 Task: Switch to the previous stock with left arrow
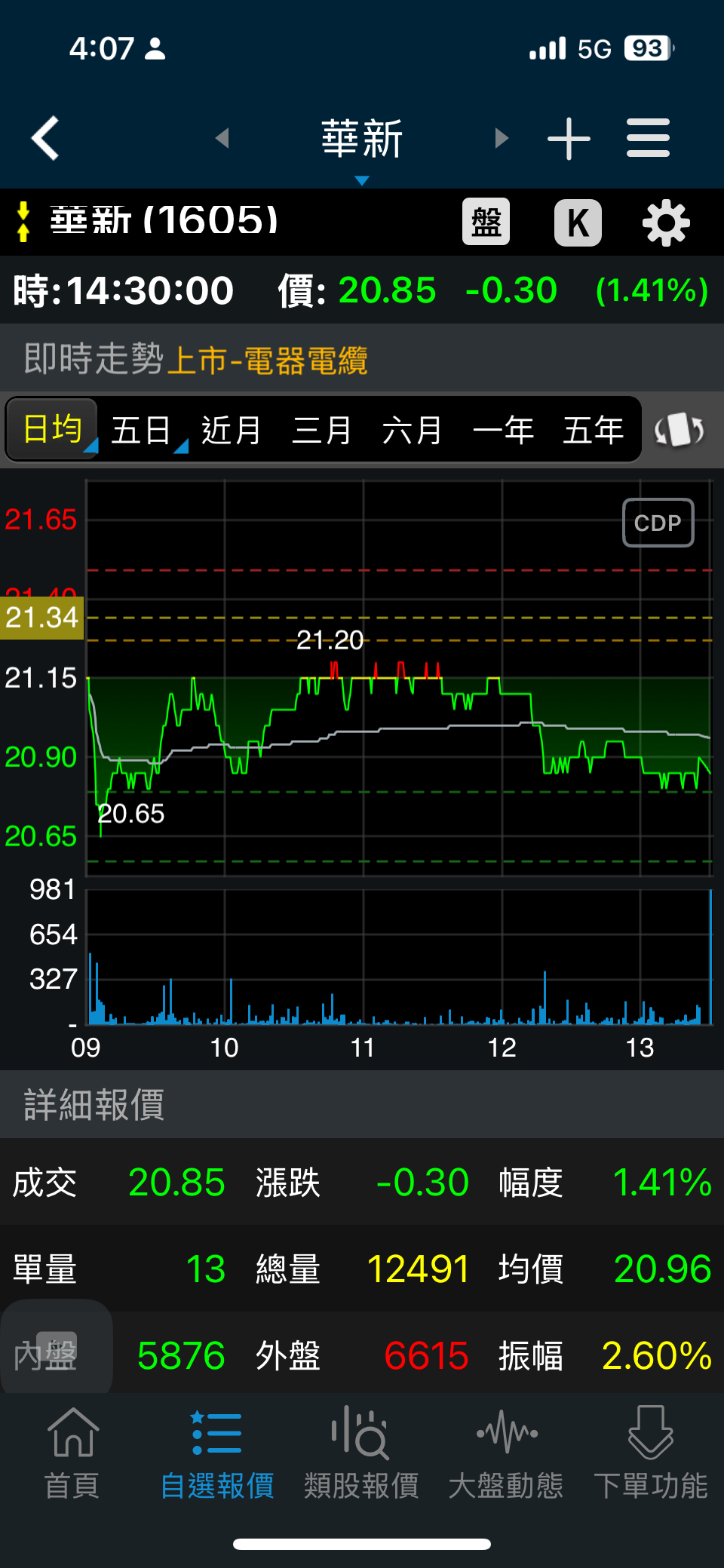(222, 138)
